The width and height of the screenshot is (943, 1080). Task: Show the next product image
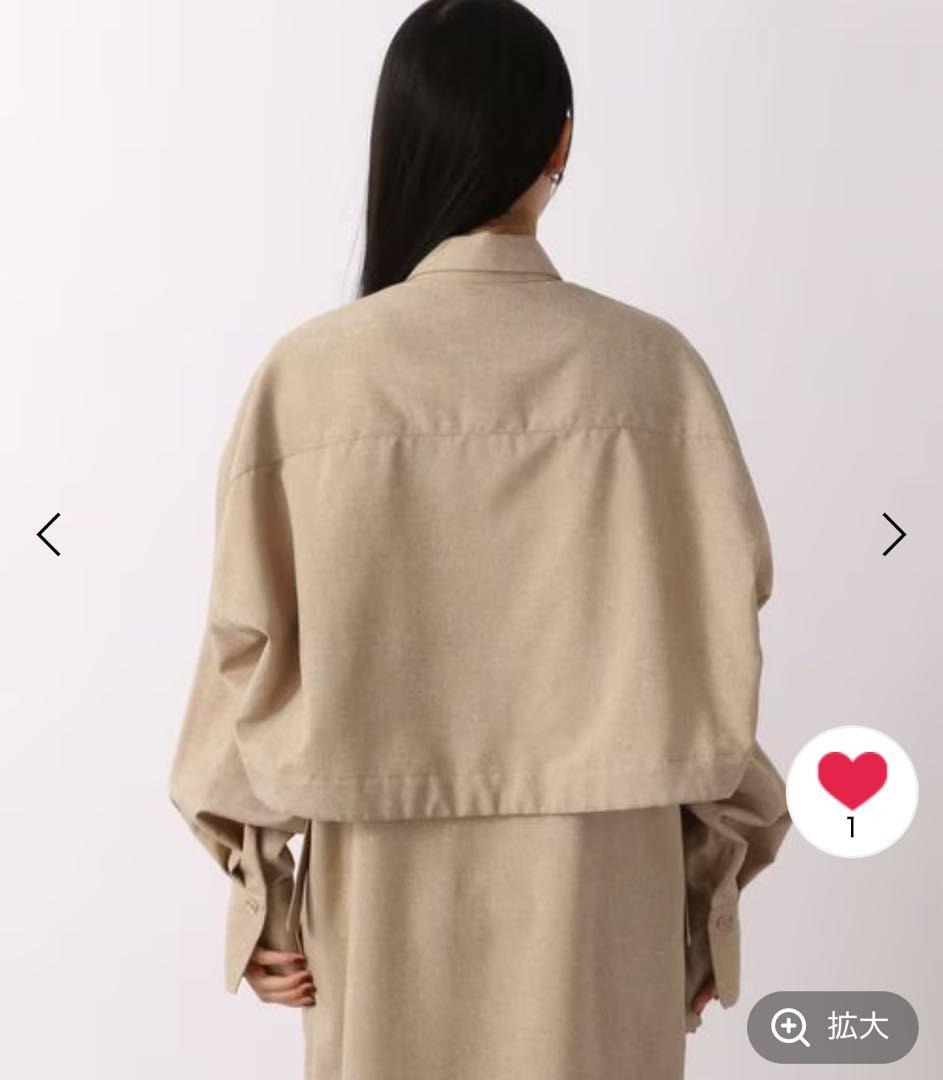tap(893, 534)
